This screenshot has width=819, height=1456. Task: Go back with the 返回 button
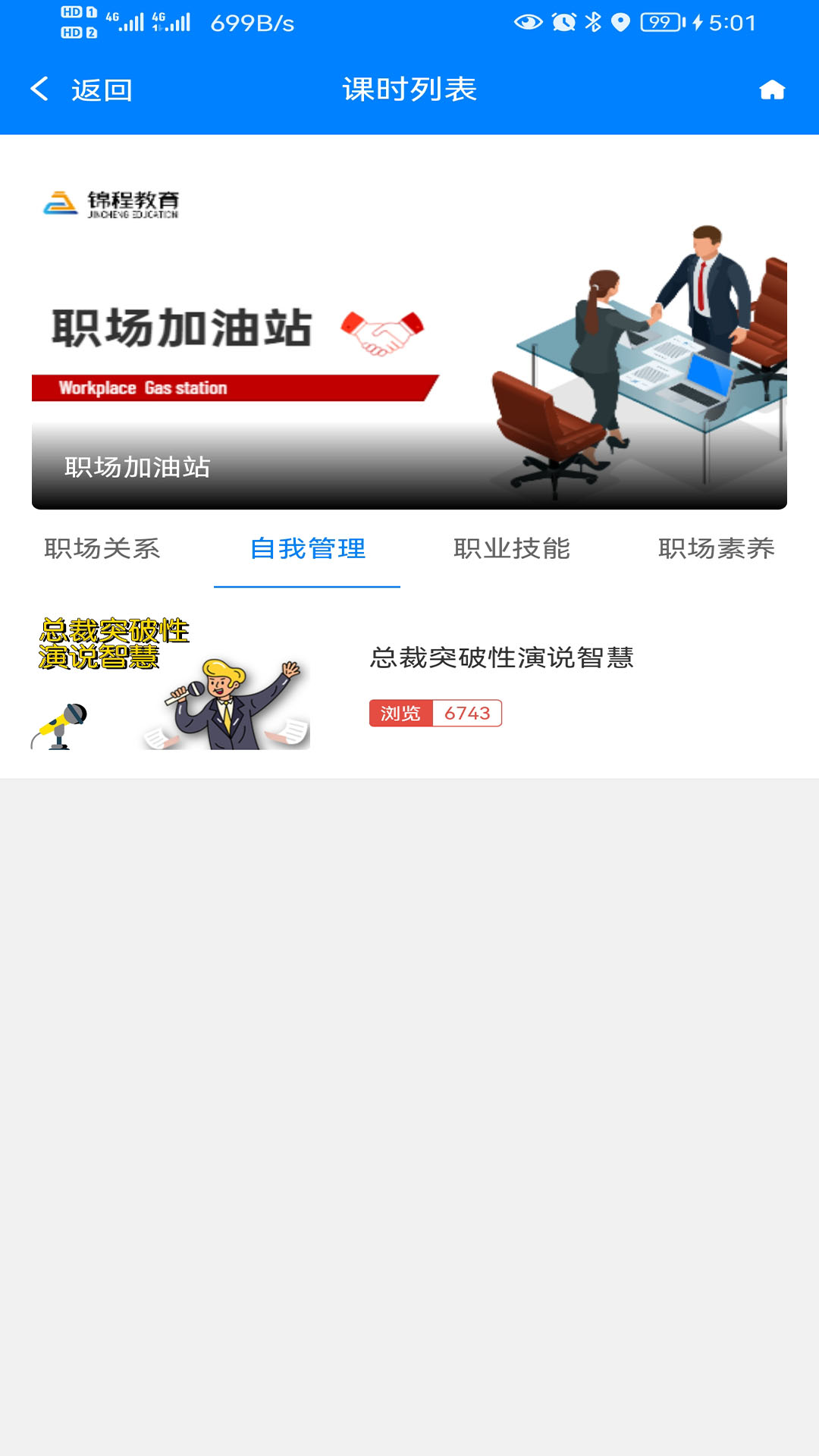tap(82, 89)
